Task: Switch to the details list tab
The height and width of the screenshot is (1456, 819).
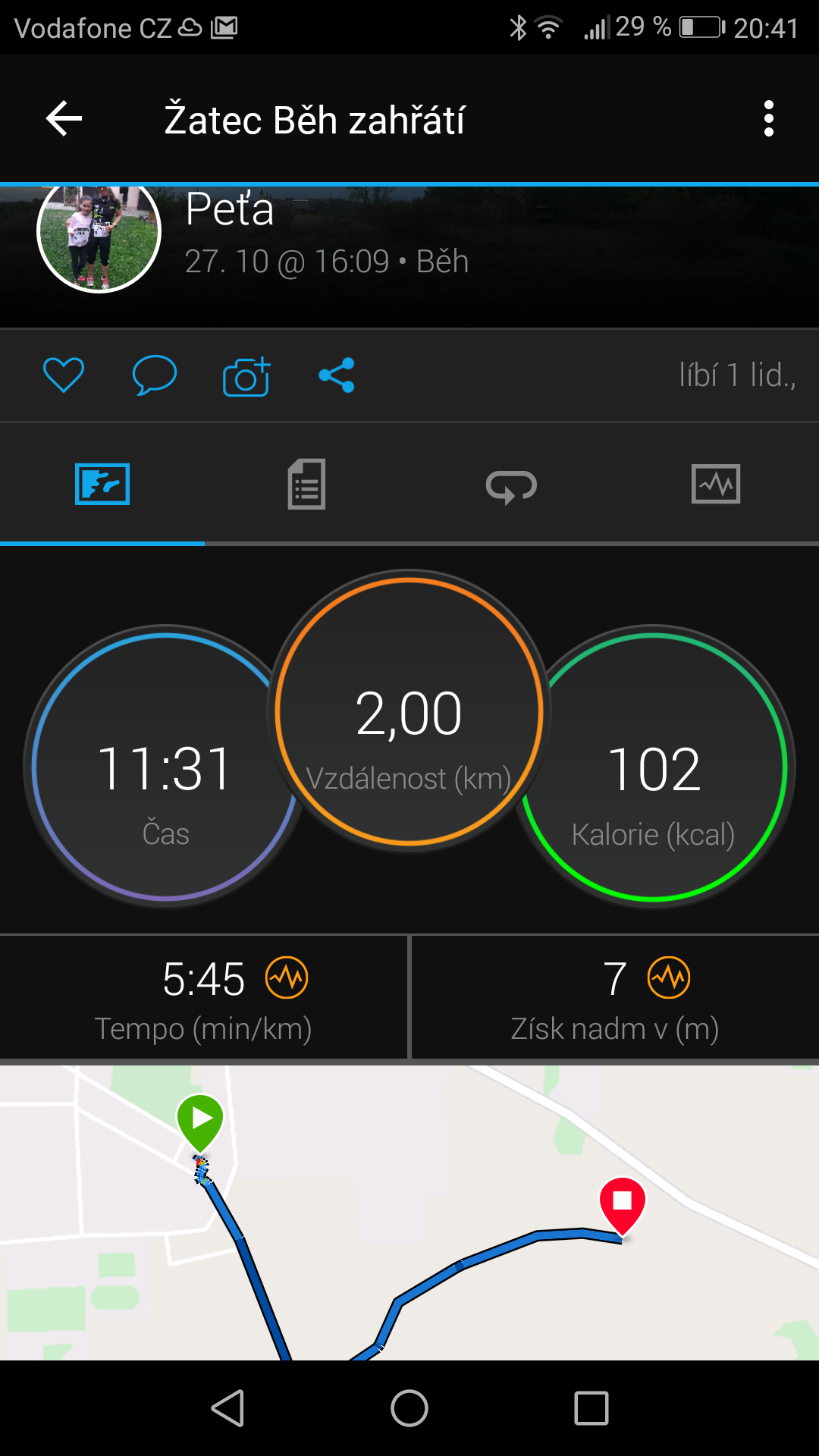Action: click(307, 484)
